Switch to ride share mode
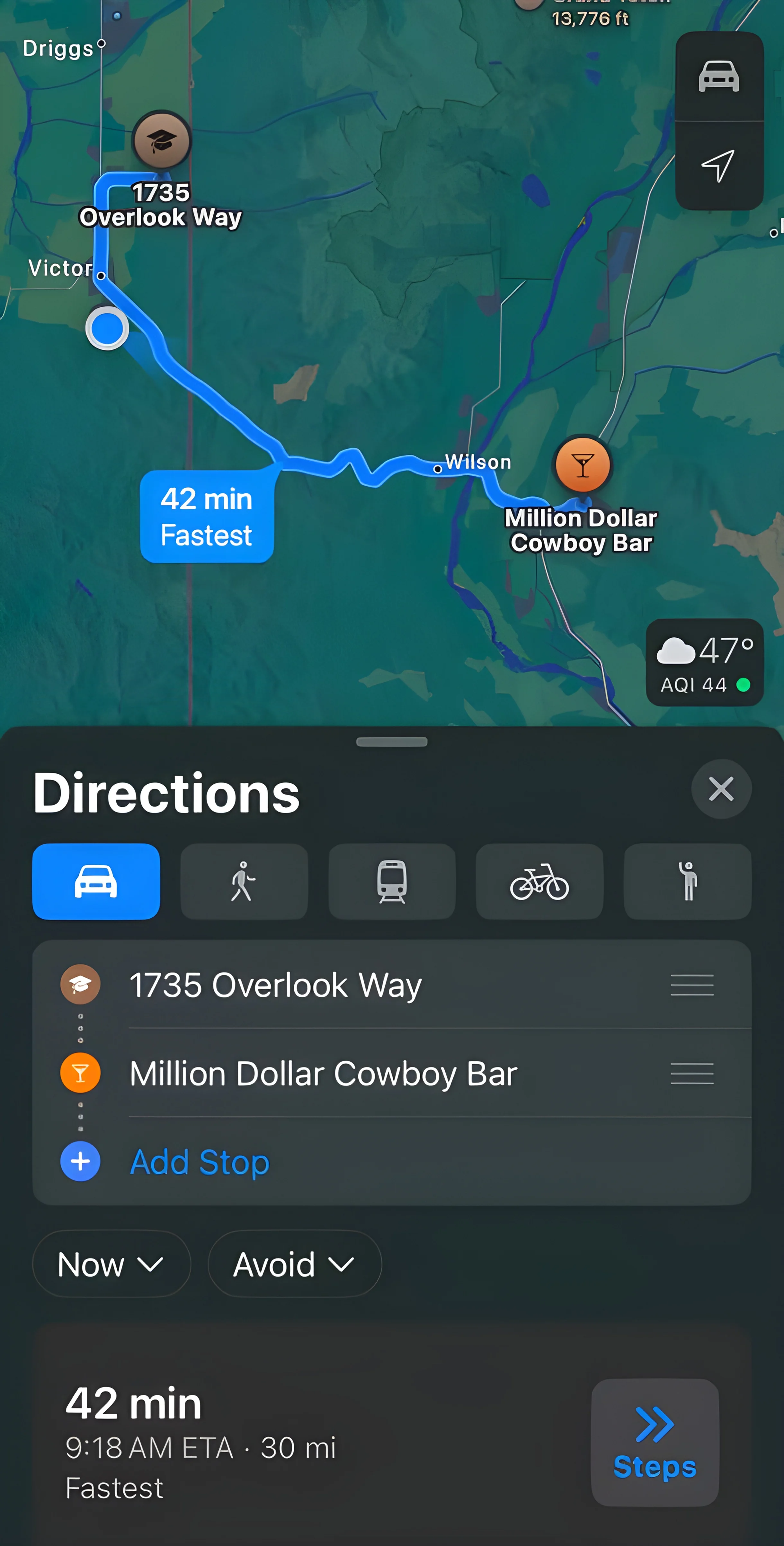 (687, 881)
